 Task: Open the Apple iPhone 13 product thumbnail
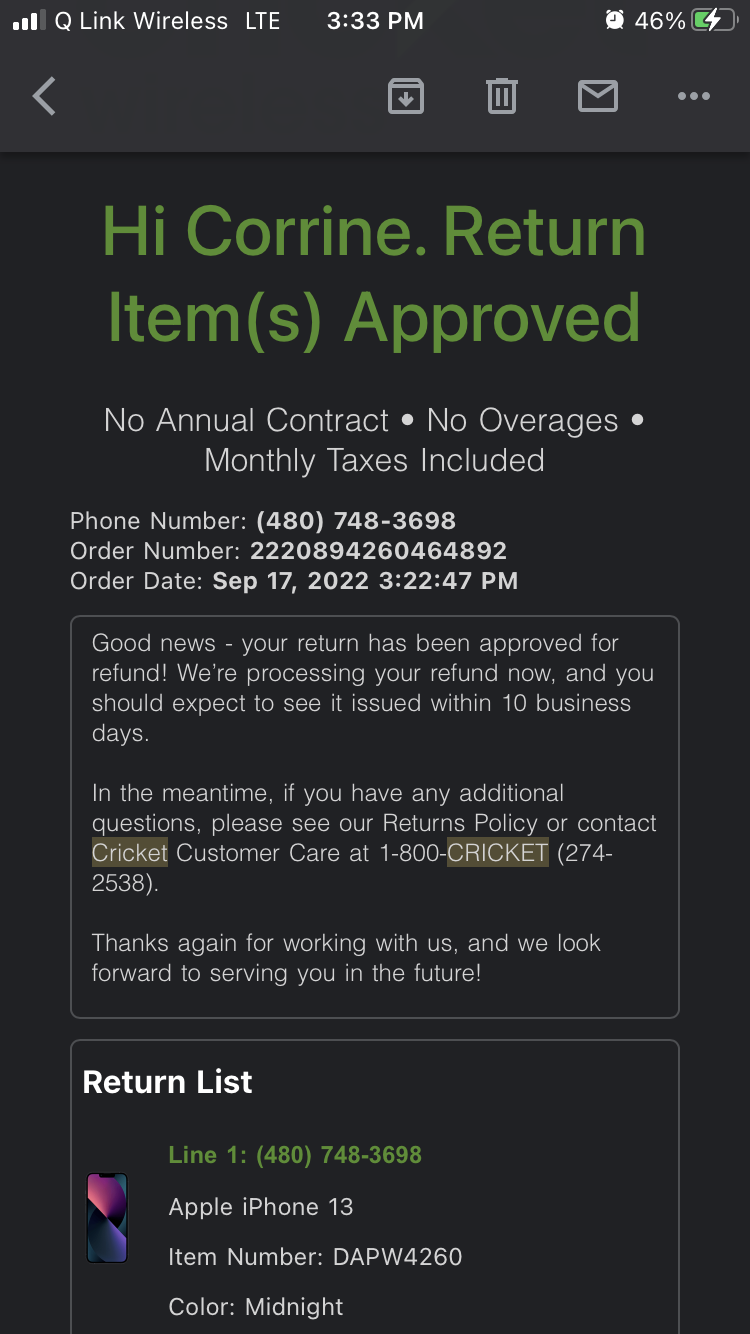pyautogui.click(x=106, y=1218)
